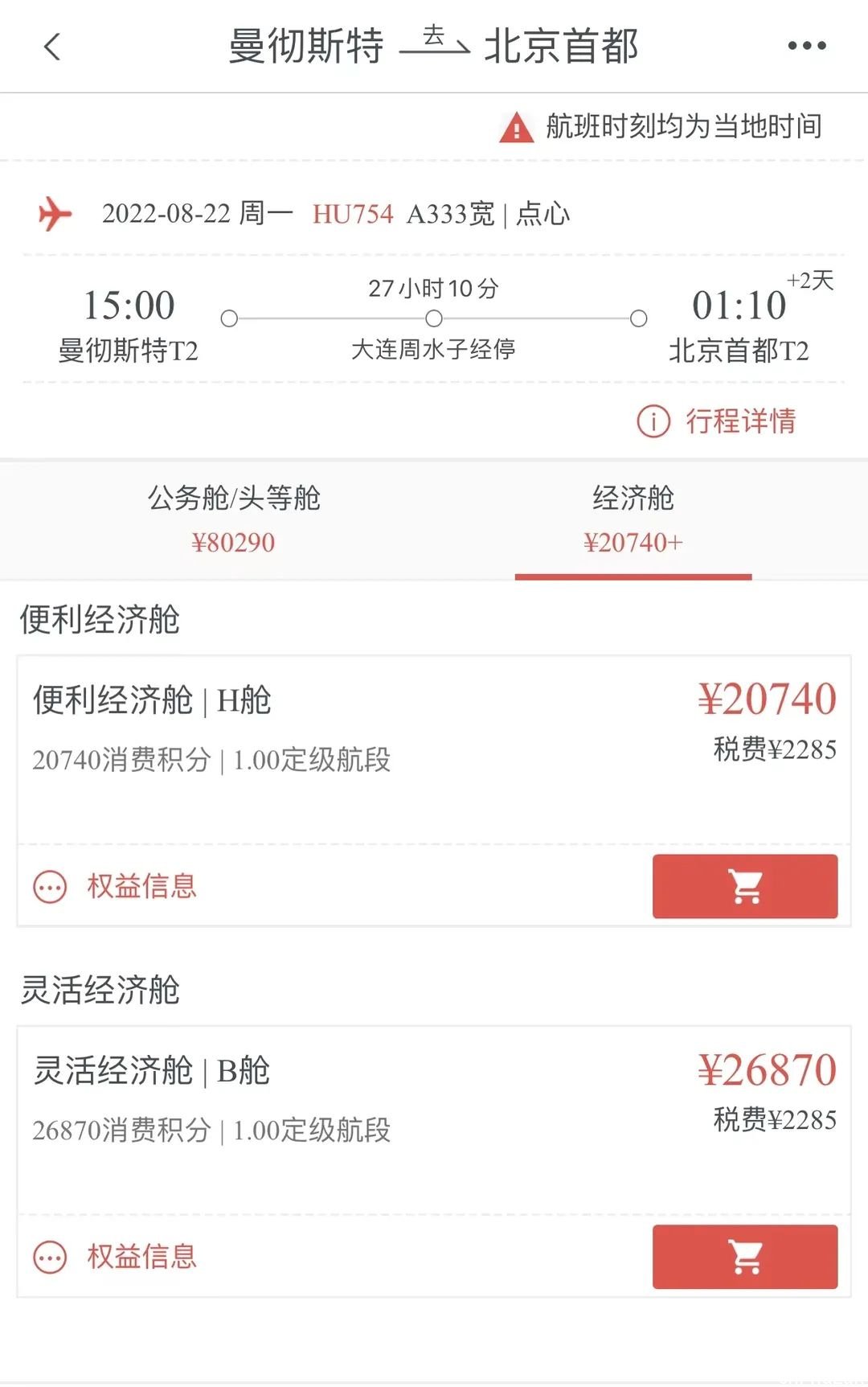Screen dimensions: 868x1387
Task: Show 权益信息 for 便利经济舱 H舱
Action: point(116,886)
